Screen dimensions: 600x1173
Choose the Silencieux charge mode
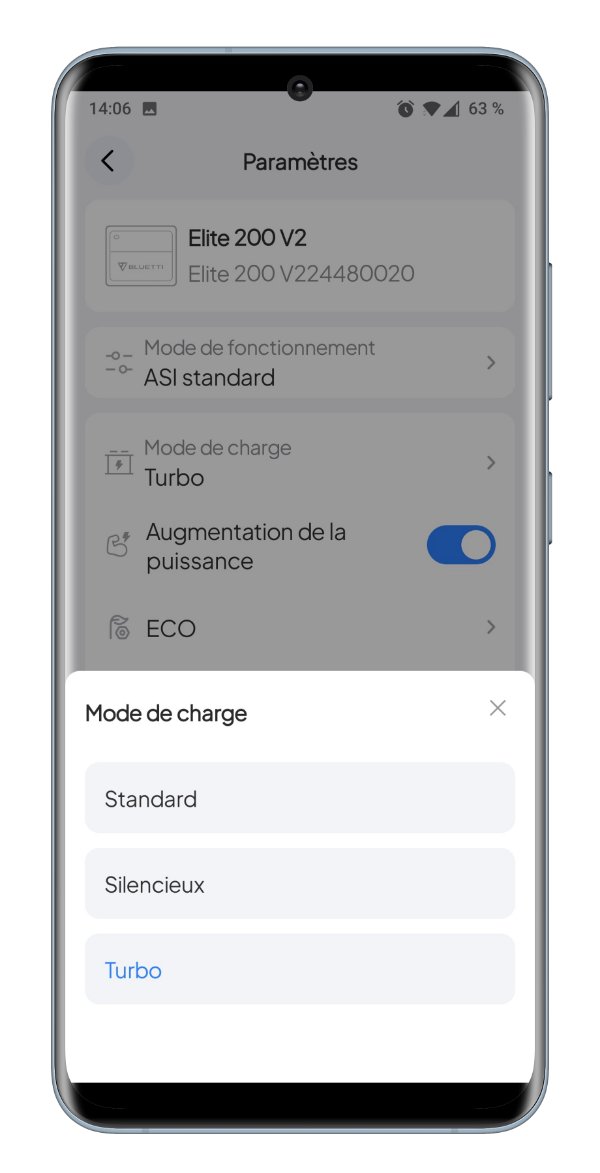299,884
